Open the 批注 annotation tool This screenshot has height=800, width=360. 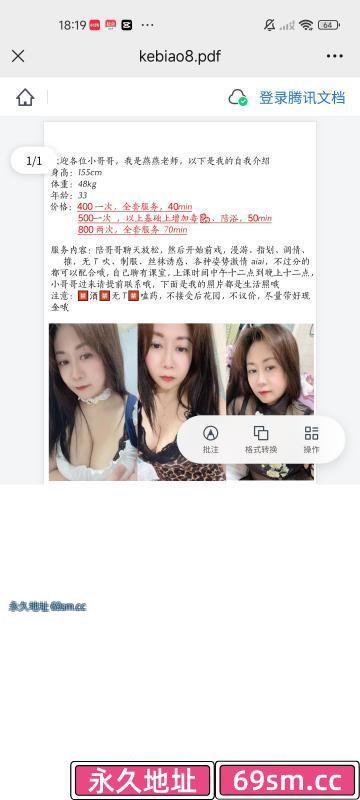click(x=211, y=439)
